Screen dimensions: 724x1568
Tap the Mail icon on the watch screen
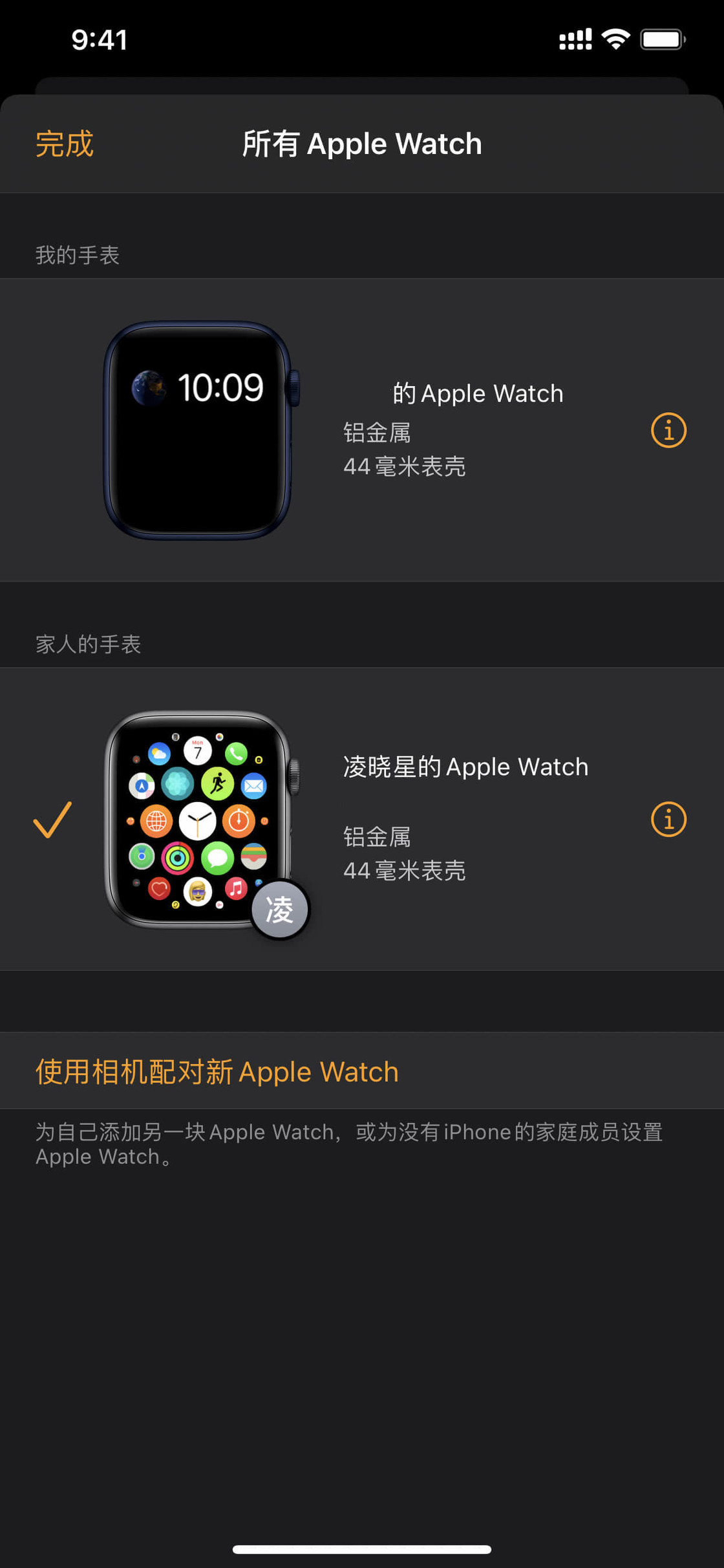click(253, 785)
